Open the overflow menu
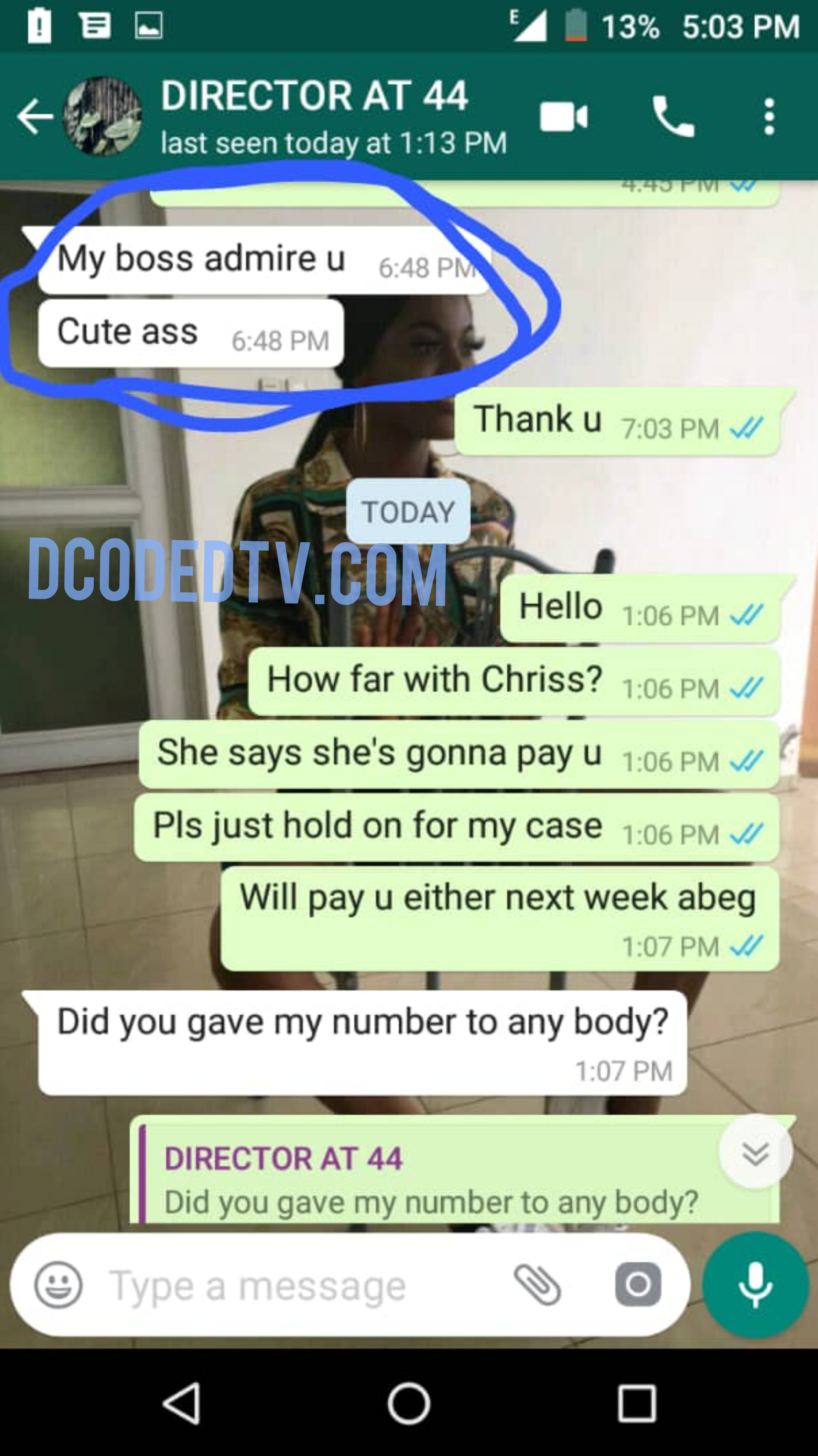The height and width of the screenshot is (1456, 818). click(768, 116)
